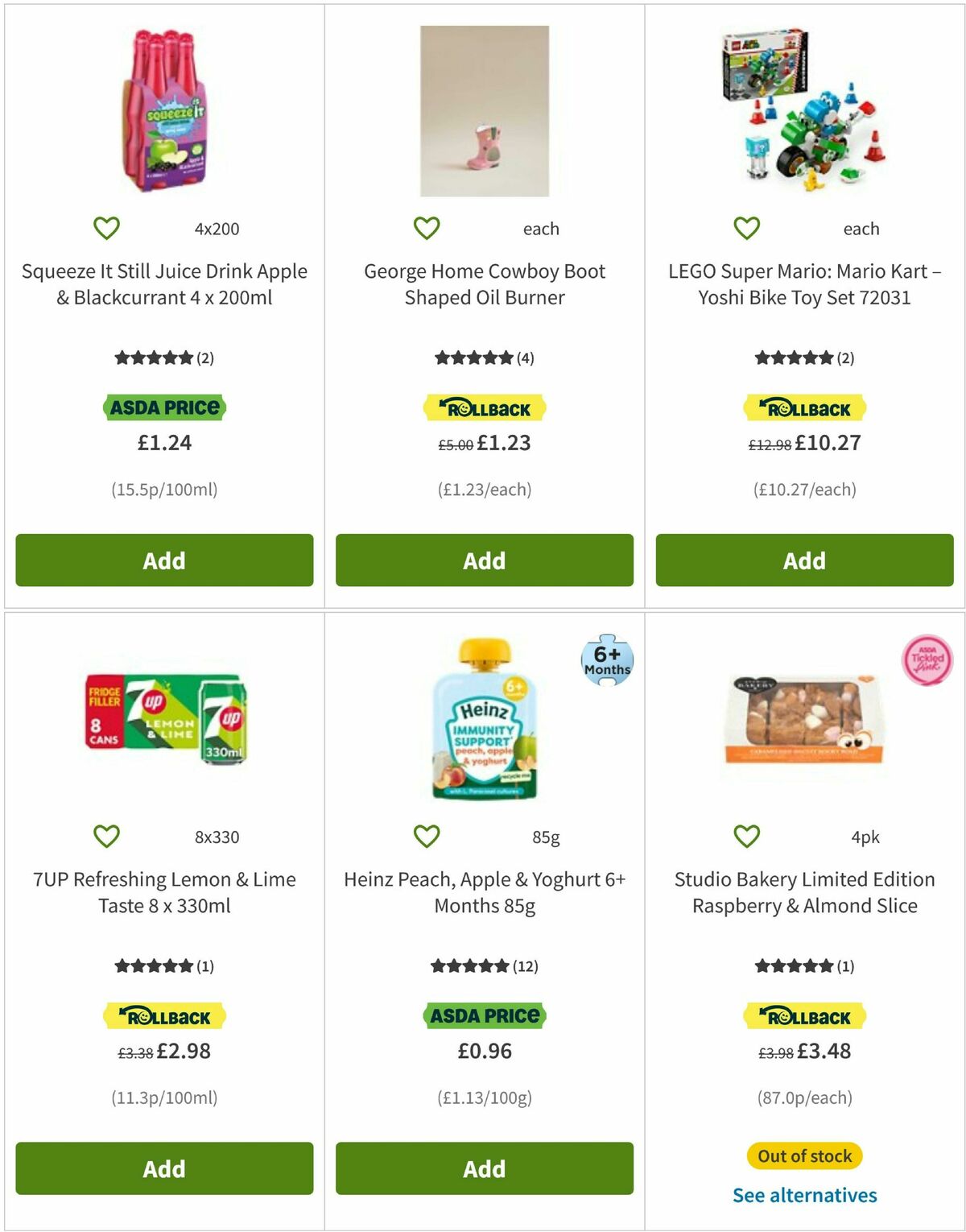
Task: Click the Out of stock indicator badge
Action: pos(803,1156)
